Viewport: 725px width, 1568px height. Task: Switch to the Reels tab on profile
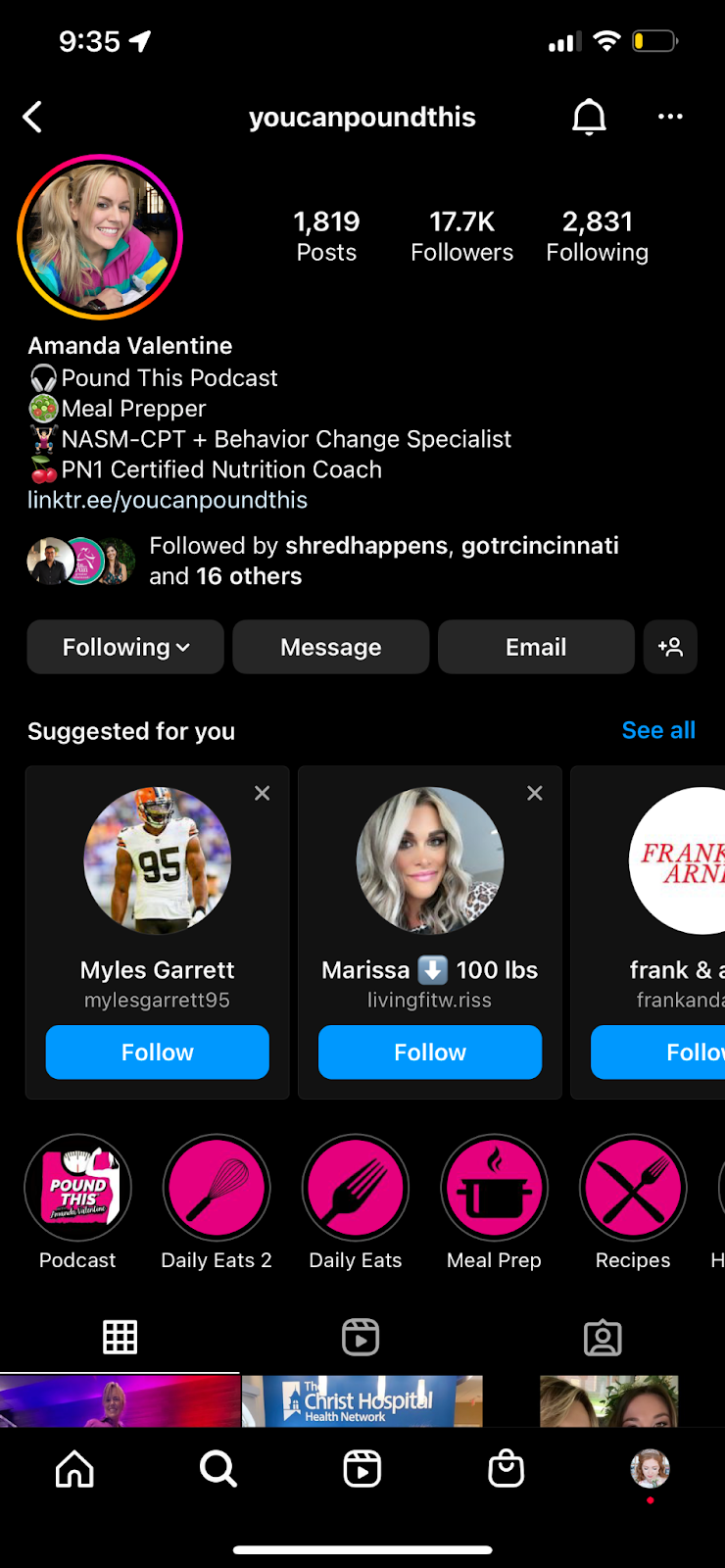[361, 1338]
